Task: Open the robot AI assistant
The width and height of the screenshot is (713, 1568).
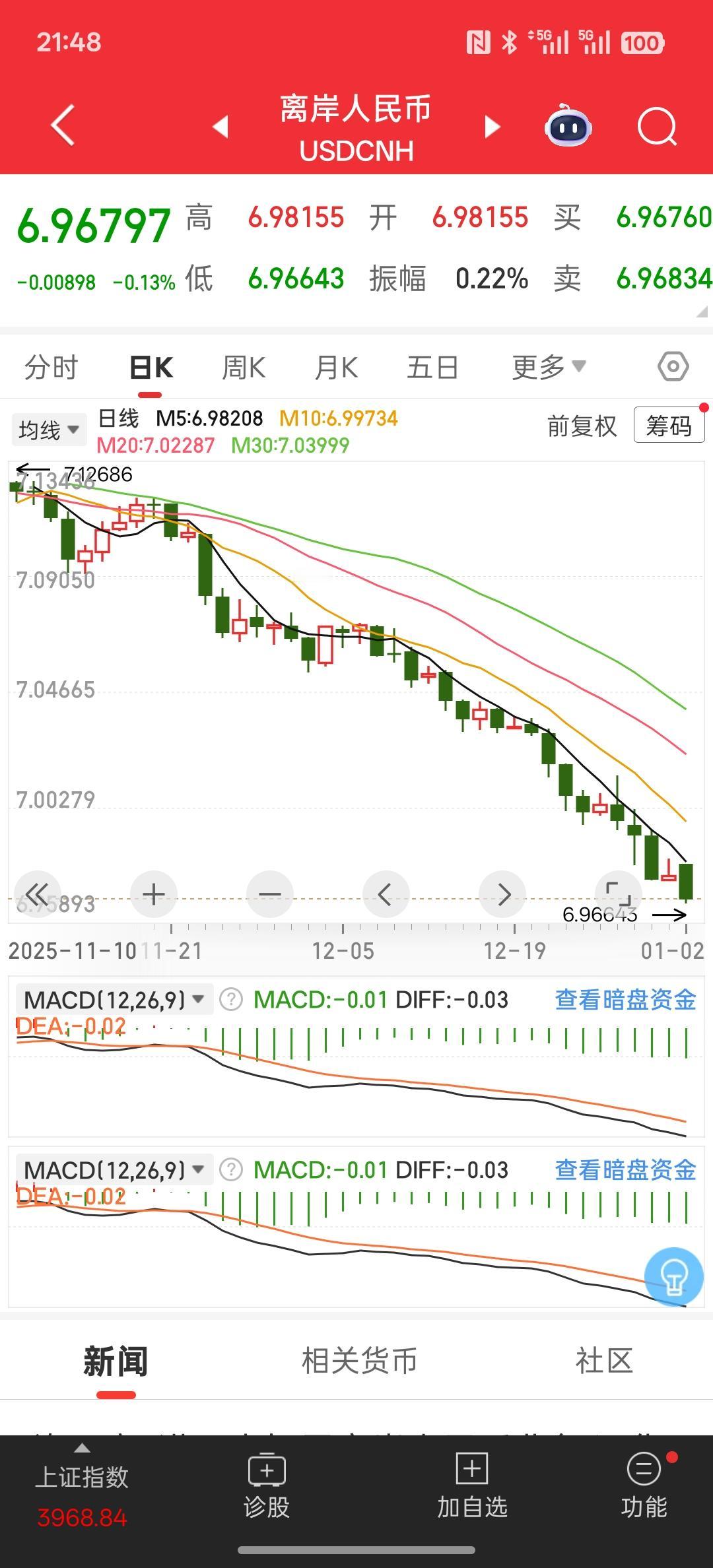Action: (568, 125)
